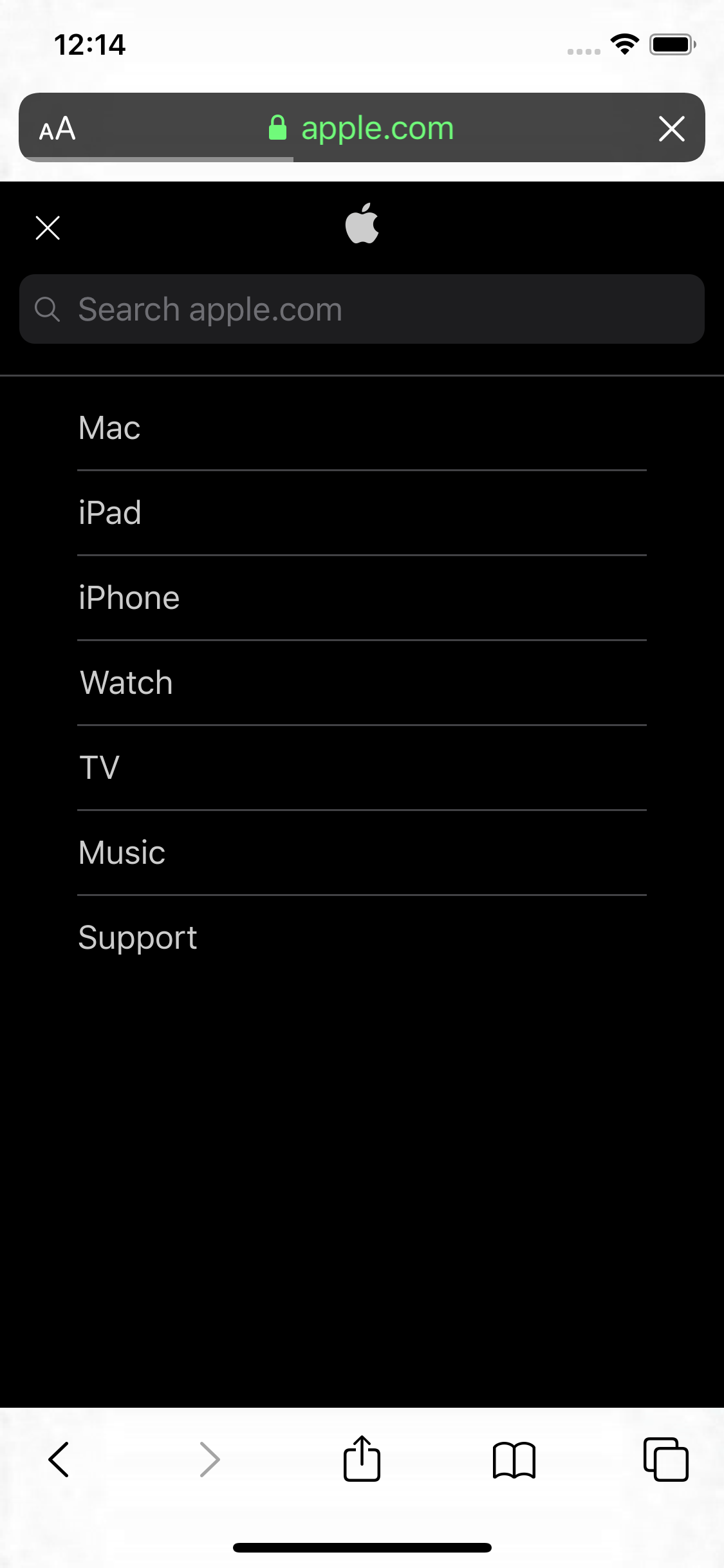
Task: Tap the green padlock icon
Action: coord(278,127)
